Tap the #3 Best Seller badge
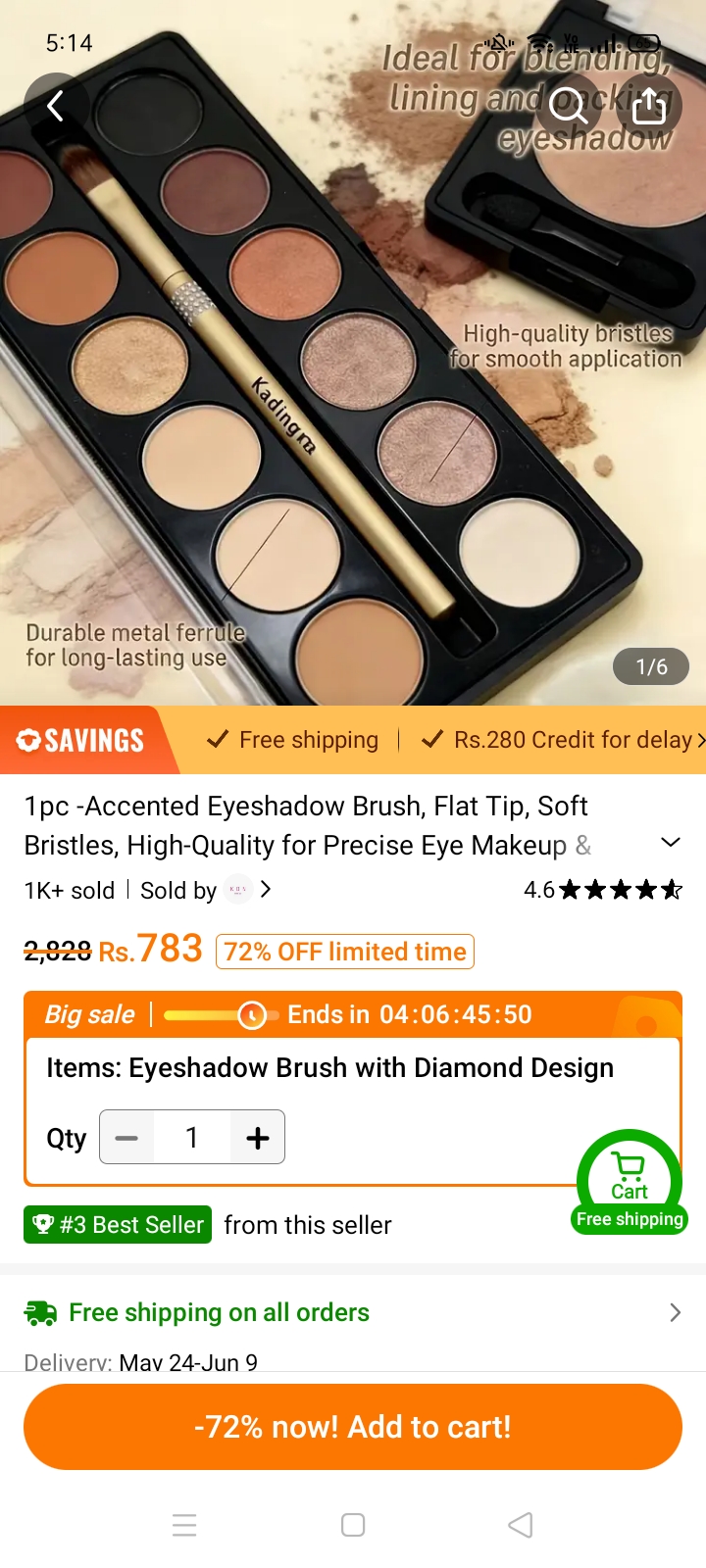Screen dimensions: 706x1568 (118, 1225)
